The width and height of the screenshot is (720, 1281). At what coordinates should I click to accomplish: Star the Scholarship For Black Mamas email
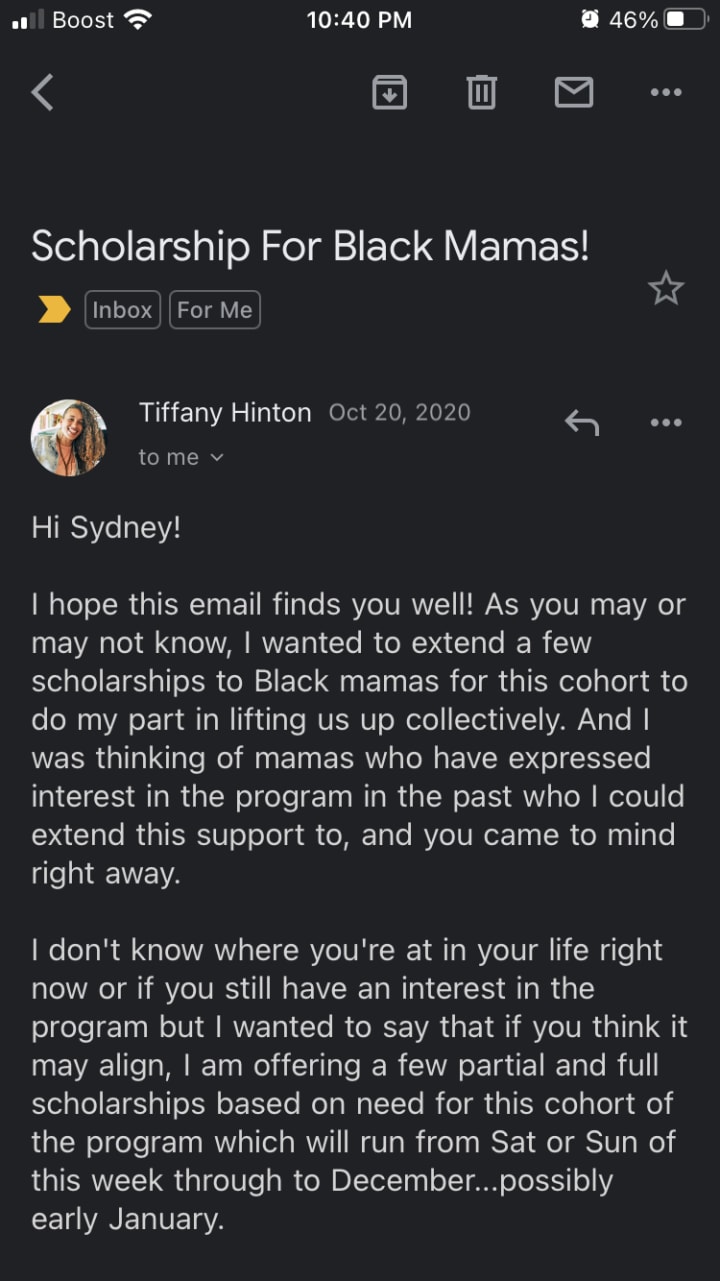[665, 289]
